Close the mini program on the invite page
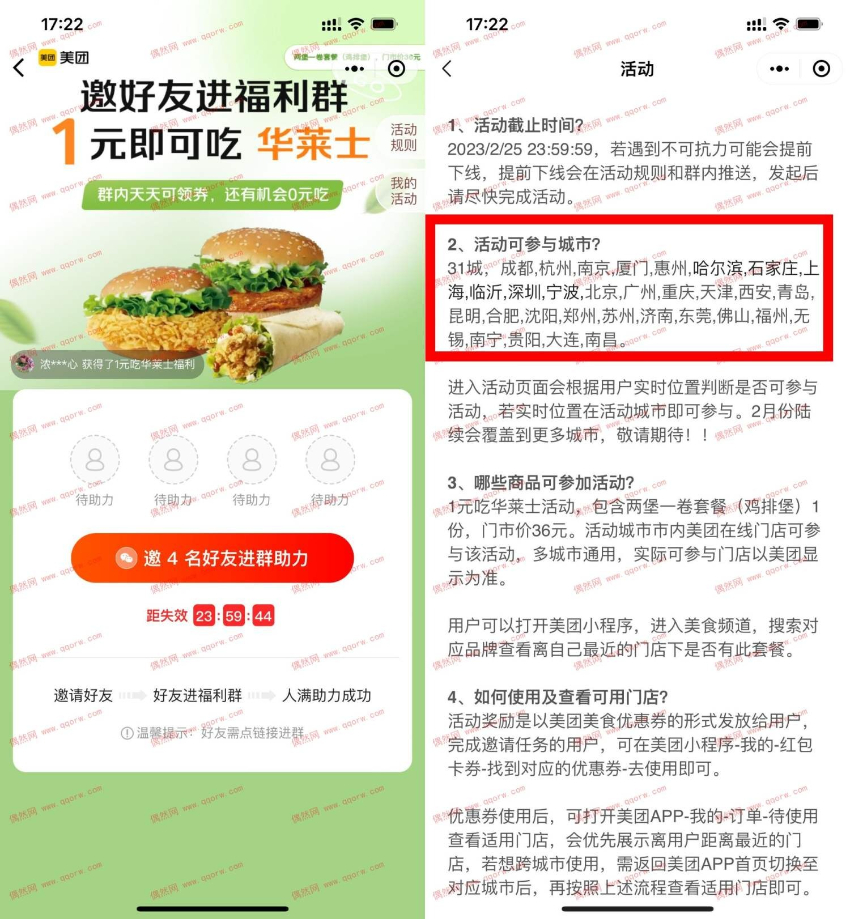The height and width of the screenshot is (919, 850). pos(397,68)
